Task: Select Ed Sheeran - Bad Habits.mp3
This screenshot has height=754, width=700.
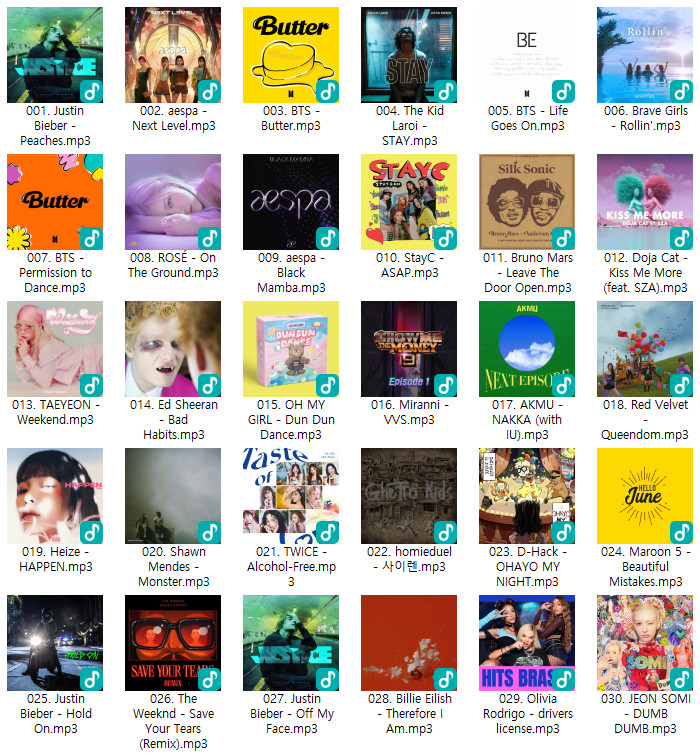Action: 173,349
